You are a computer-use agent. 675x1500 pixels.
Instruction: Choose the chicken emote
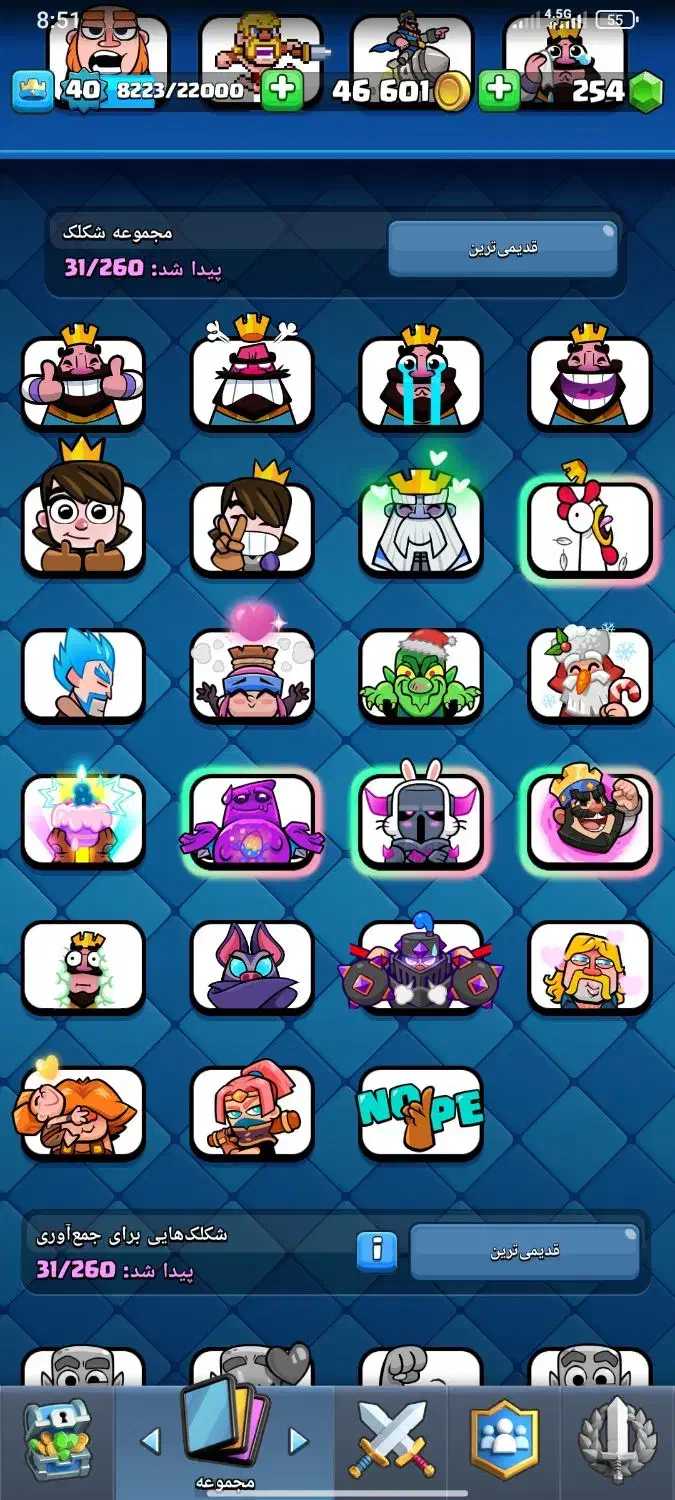[x=590, y=530]
